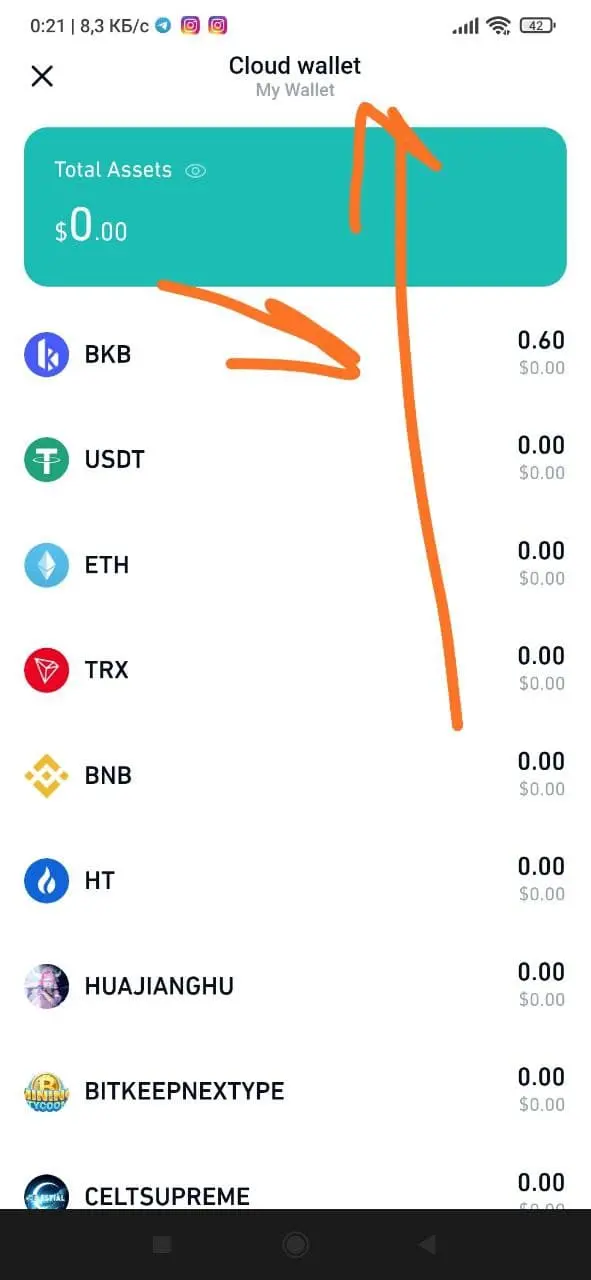Open the USDT asset row
Image resolution: width=591 pixels, height=1280 pixels.
tap(295, 459)
